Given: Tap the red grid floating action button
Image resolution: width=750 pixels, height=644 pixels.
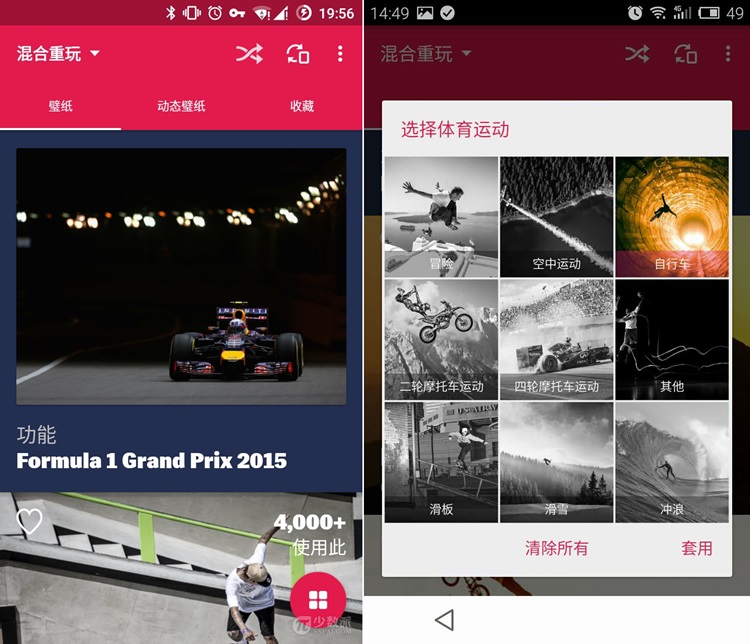Looking at the screenshot, I should pos(318,599).
